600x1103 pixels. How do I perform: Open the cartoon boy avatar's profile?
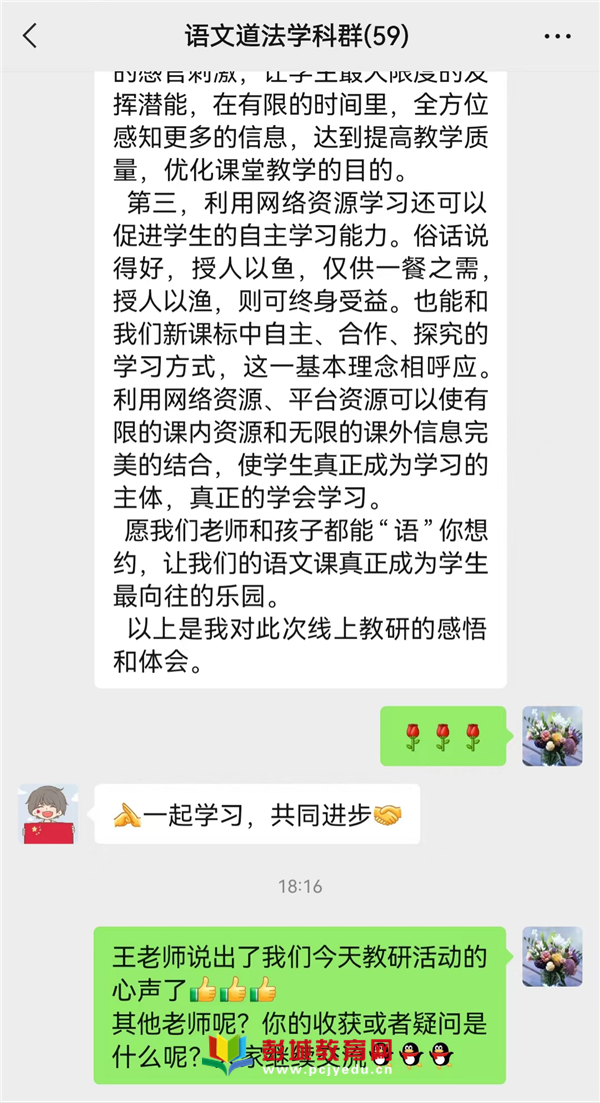point(49,813)
